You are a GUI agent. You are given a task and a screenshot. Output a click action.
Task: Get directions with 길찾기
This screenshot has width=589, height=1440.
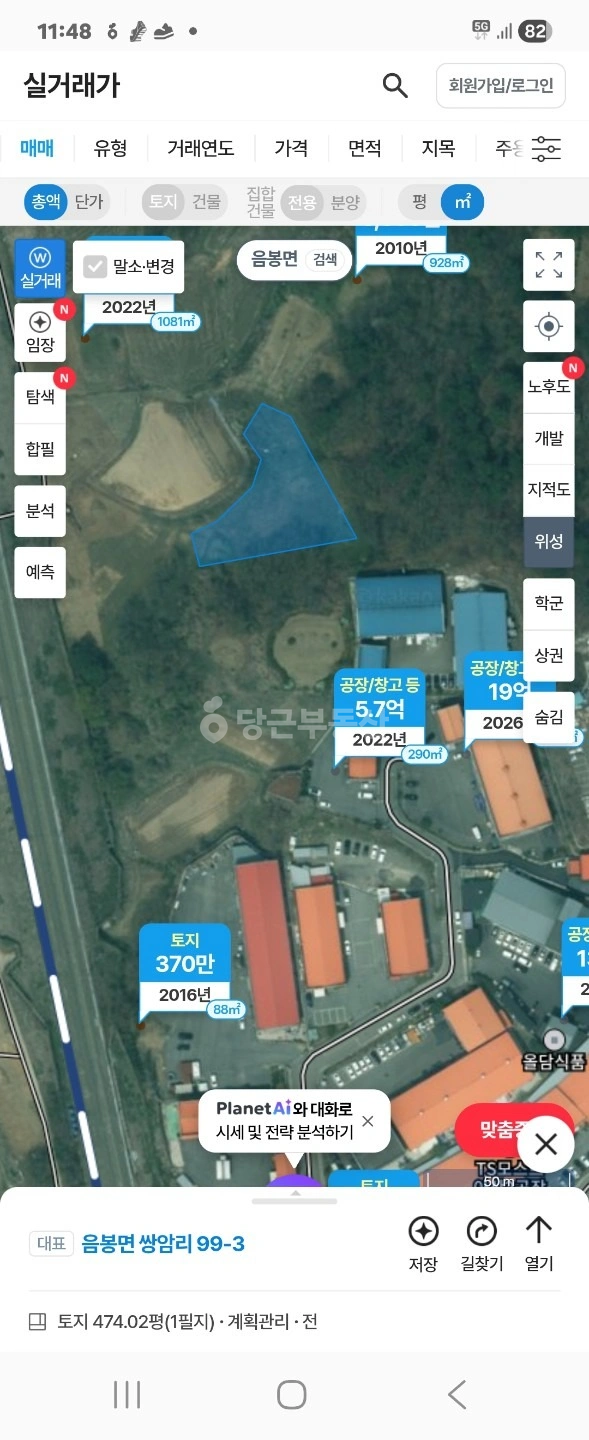(482, 1244)
